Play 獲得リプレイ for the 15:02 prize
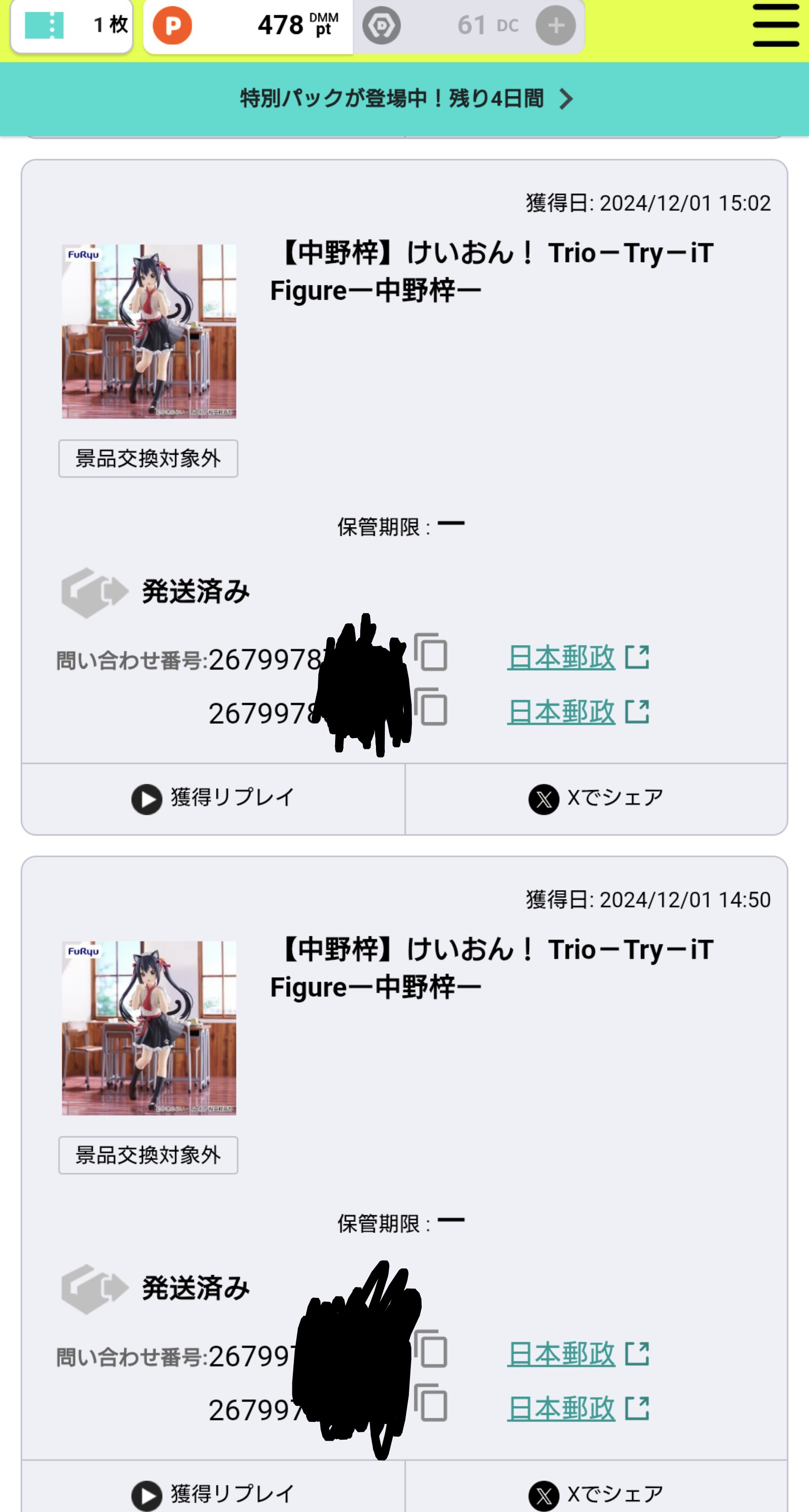The width and height of the screenshot is (809, 1512). tap(213, 798)
